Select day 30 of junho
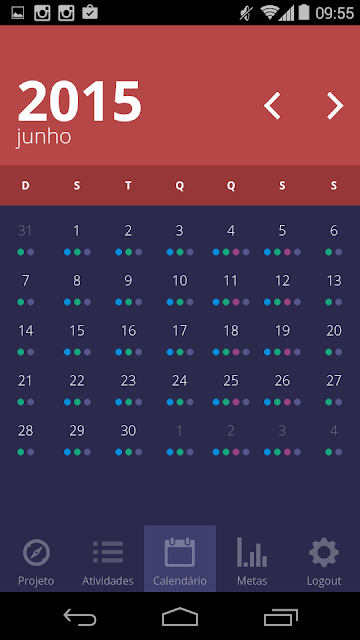 pyautogui.click(x=129, y=439)
